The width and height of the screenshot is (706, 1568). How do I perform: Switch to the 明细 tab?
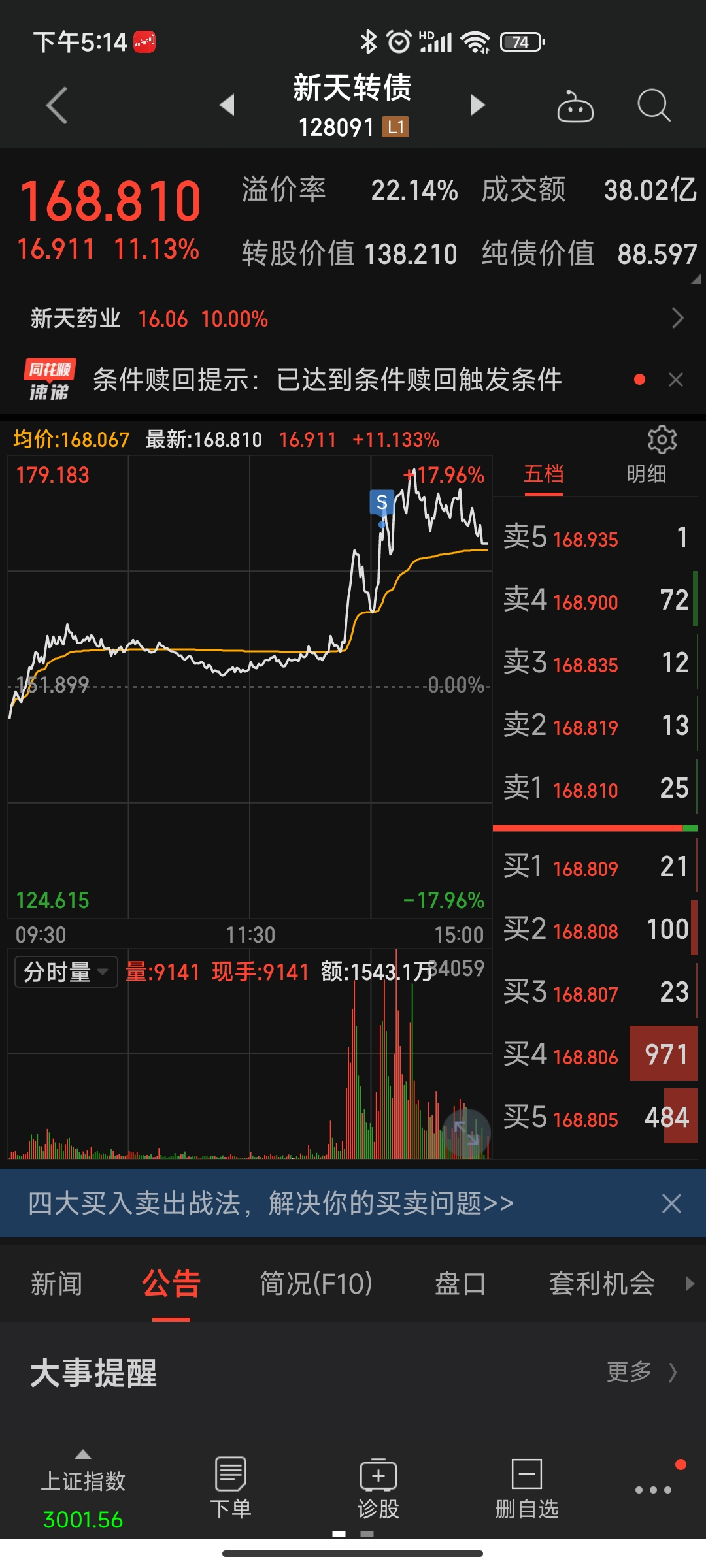(x=646, y=474)
